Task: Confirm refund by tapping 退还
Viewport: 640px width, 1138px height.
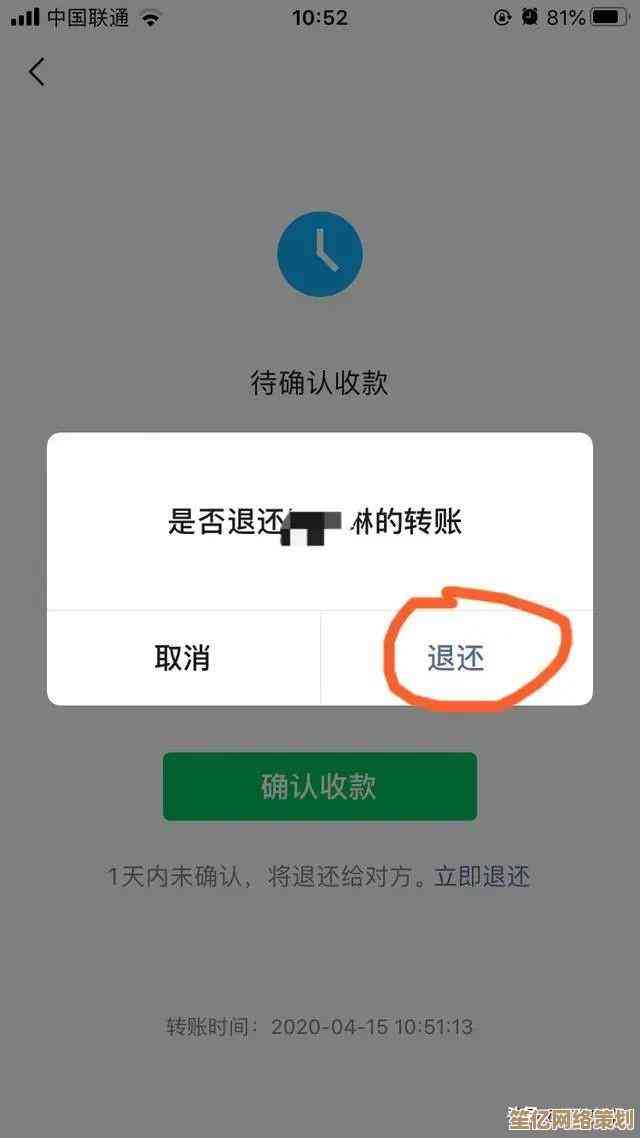Action: pos(456,658)
